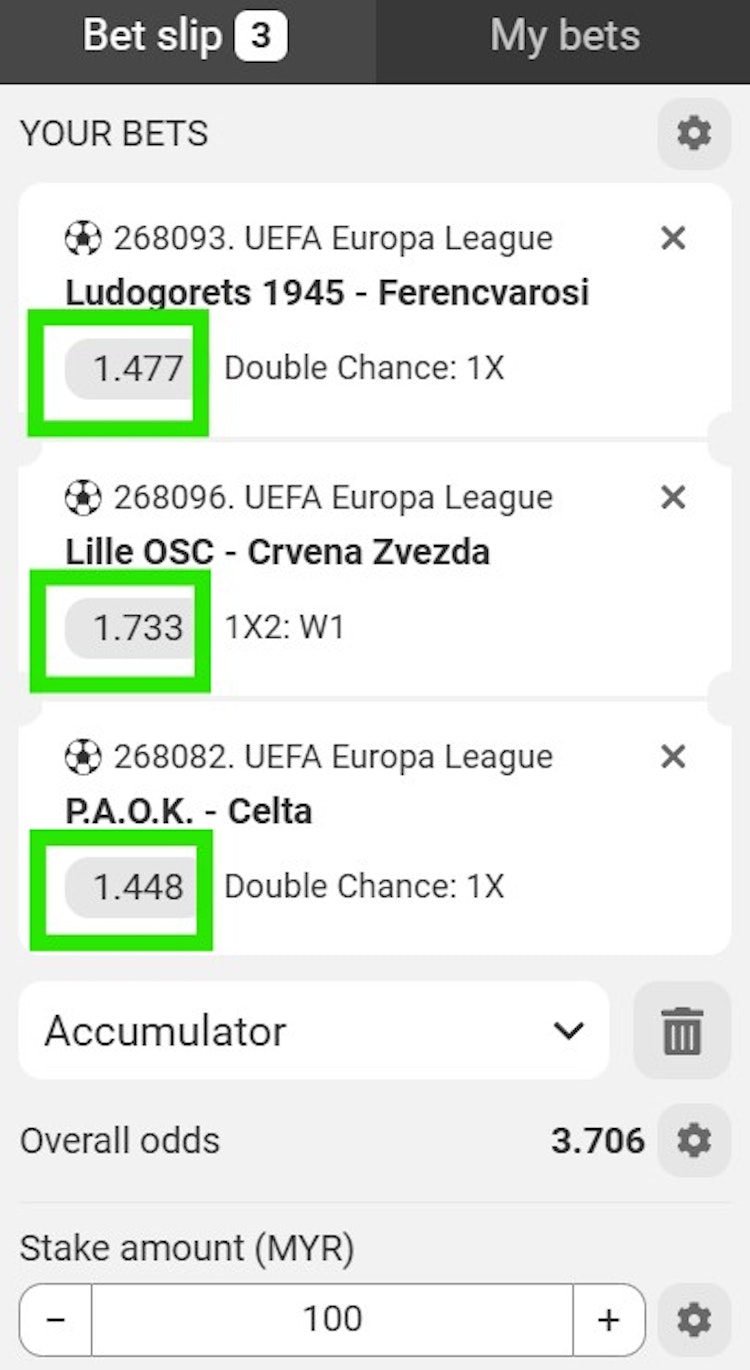Clear all bets with the trash icon
Screen dimensions: 750x1370
click(682, 1031)
